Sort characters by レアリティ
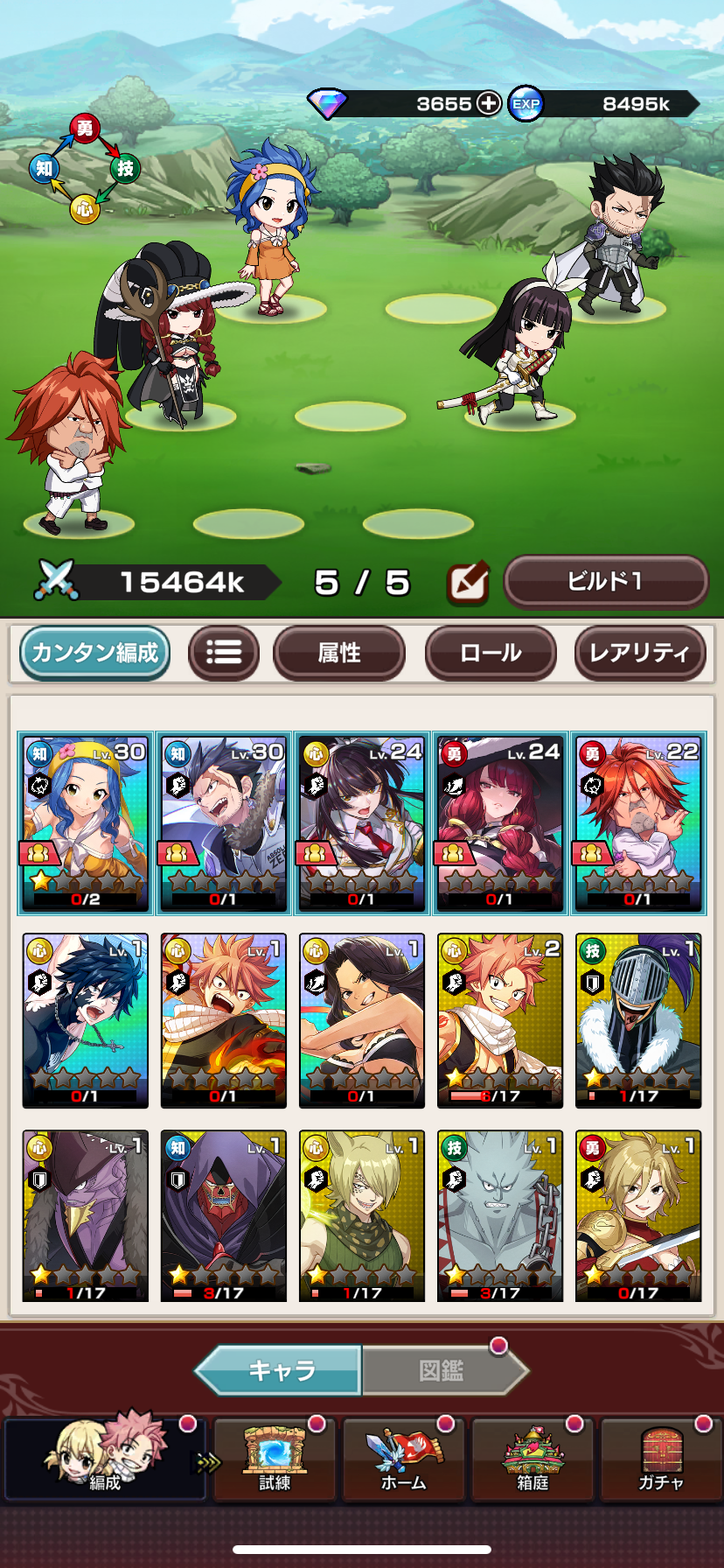Image resolution: width=724 pixels, height=1568 pixels. 639,653
